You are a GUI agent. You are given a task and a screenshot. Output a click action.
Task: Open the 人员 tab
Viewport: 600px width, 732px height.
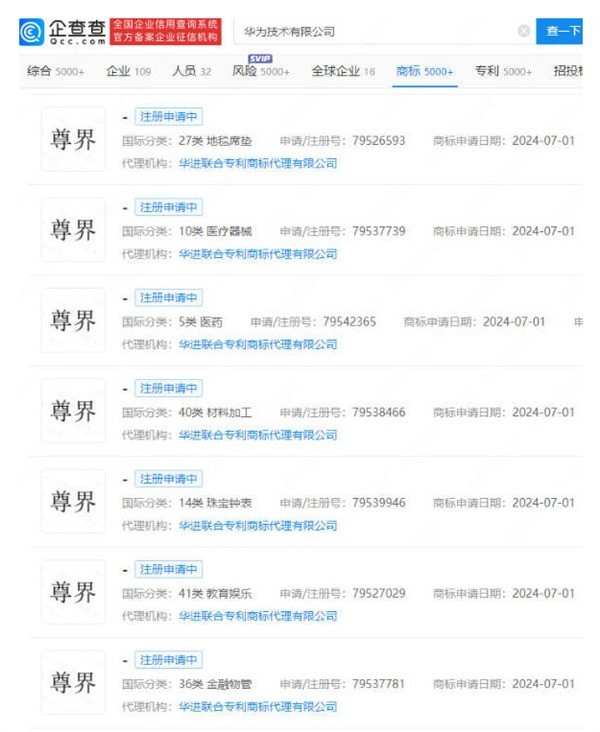click(x=191, y=72)
